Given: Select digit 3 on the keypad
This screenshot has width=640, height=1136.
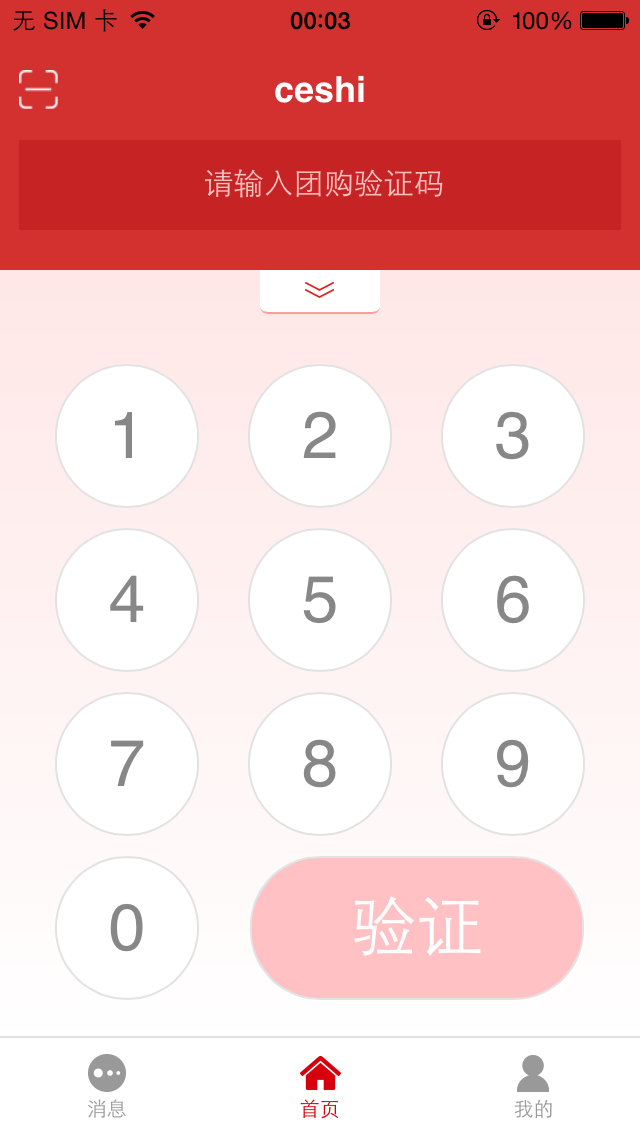Looking at the screenshot, I should point(513,436).
